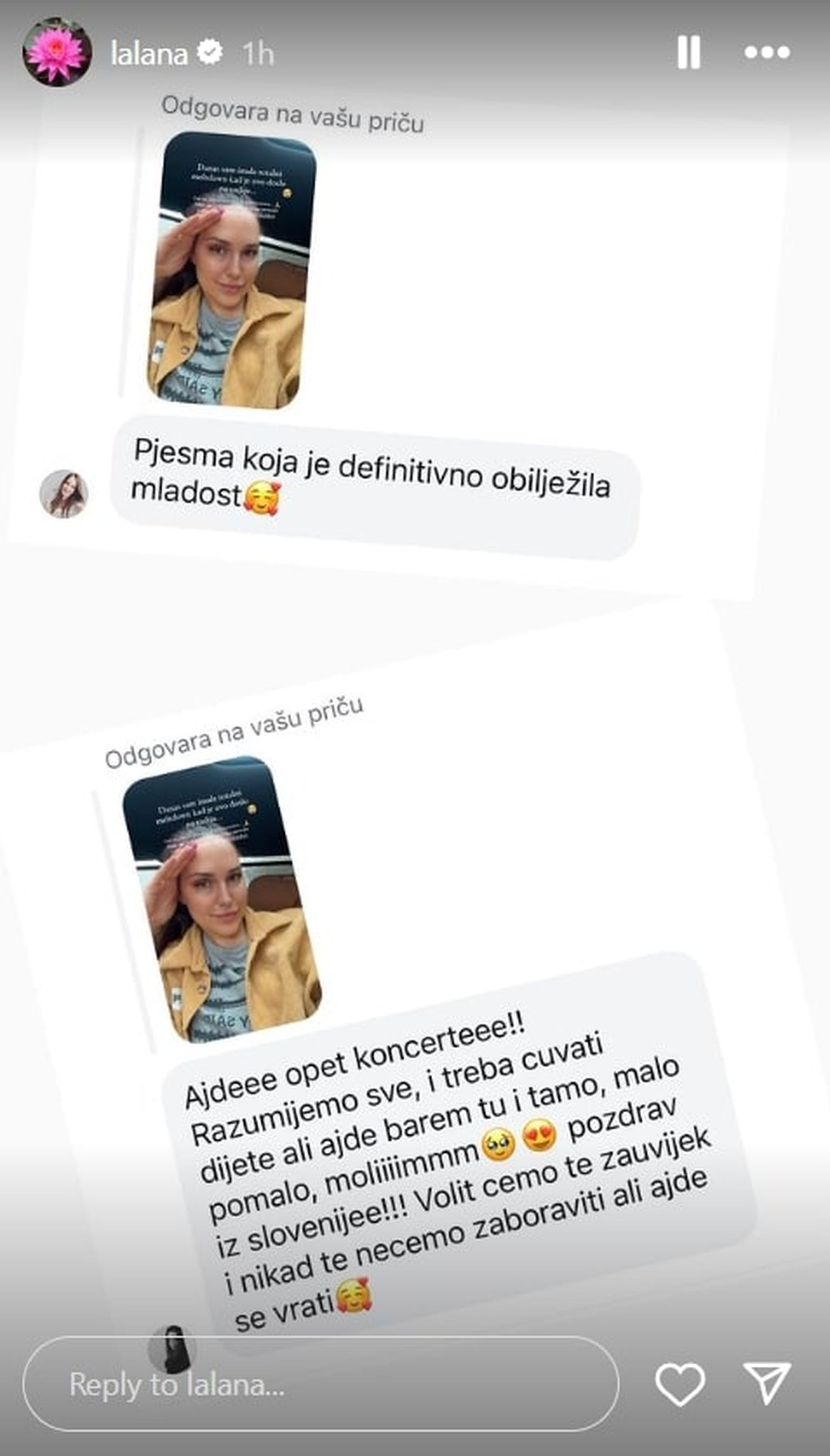The width and height of the screenshot is (830, 1456).
Task: Tap the Reply to lalana message field
Action: pos(319,1385)
